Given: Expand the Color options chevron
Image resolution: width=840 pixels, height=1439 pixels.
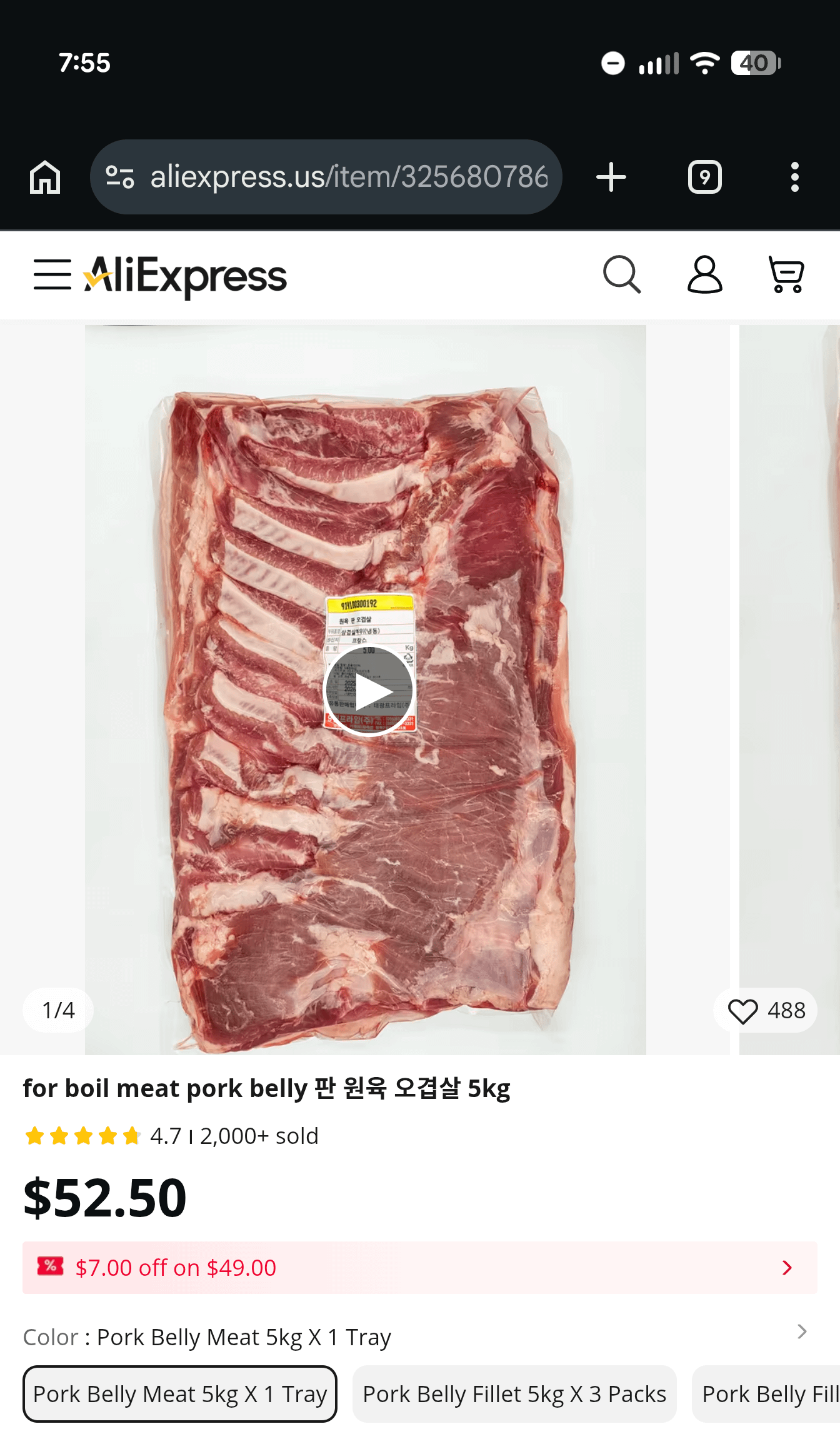Looking at the screenshot, I should pos(802,1331).
